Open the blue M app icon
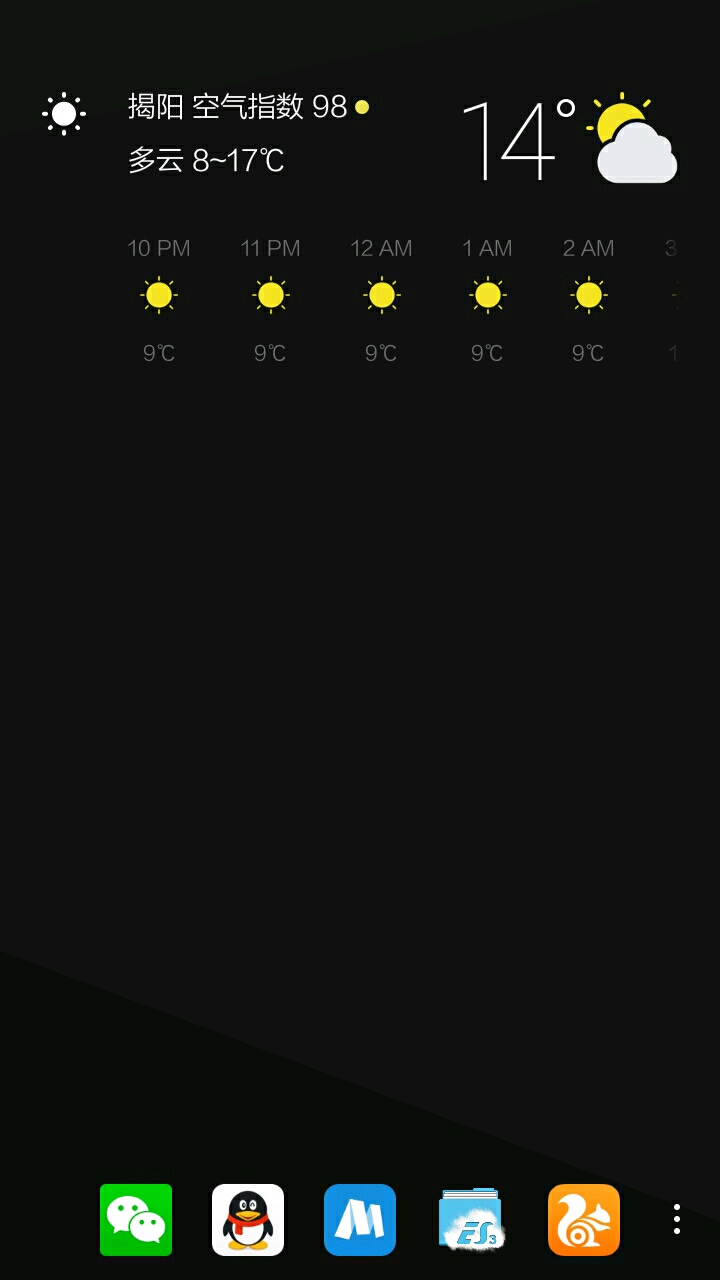 [x=360, y=1219]
